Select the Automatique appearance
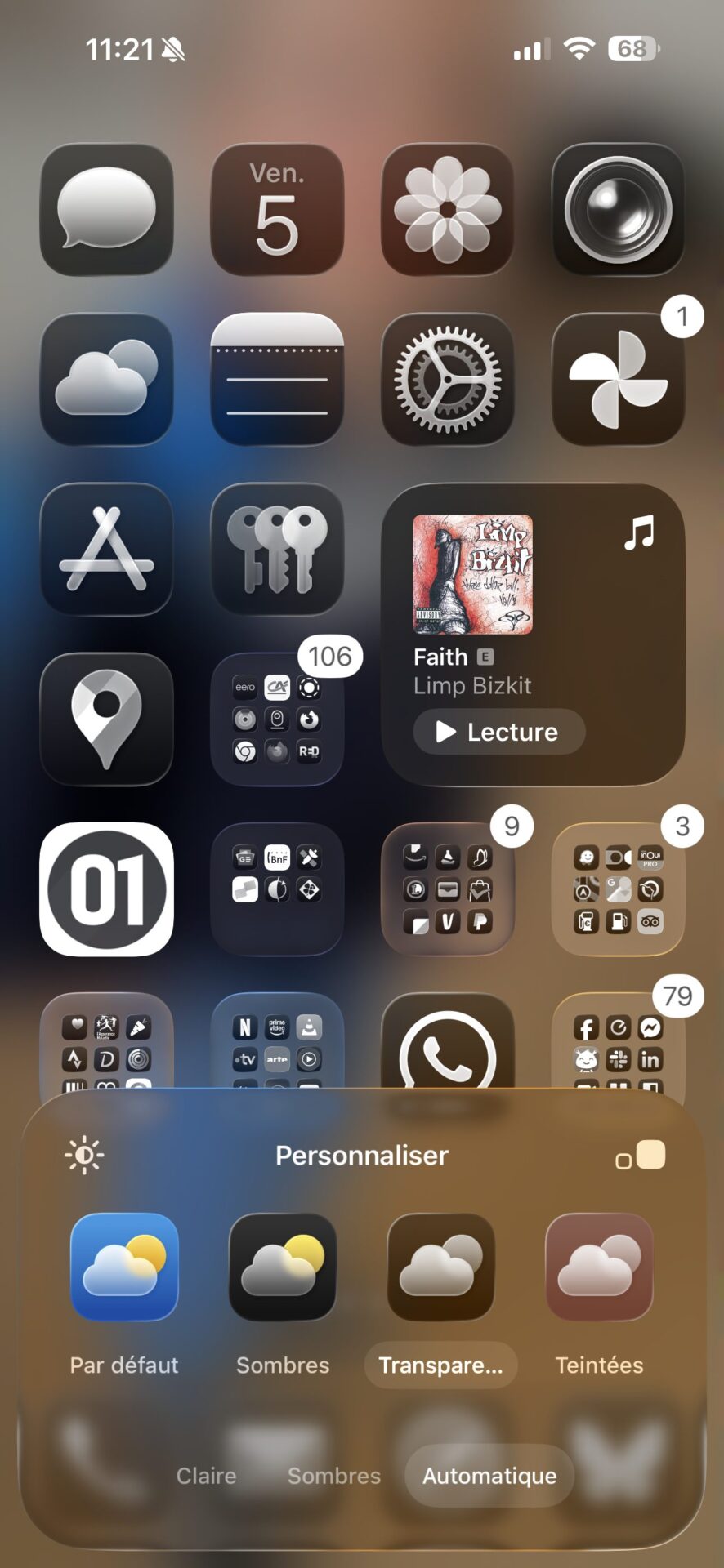The width and height of the screenshot is (724, 1568). [x=489, y=1476]
